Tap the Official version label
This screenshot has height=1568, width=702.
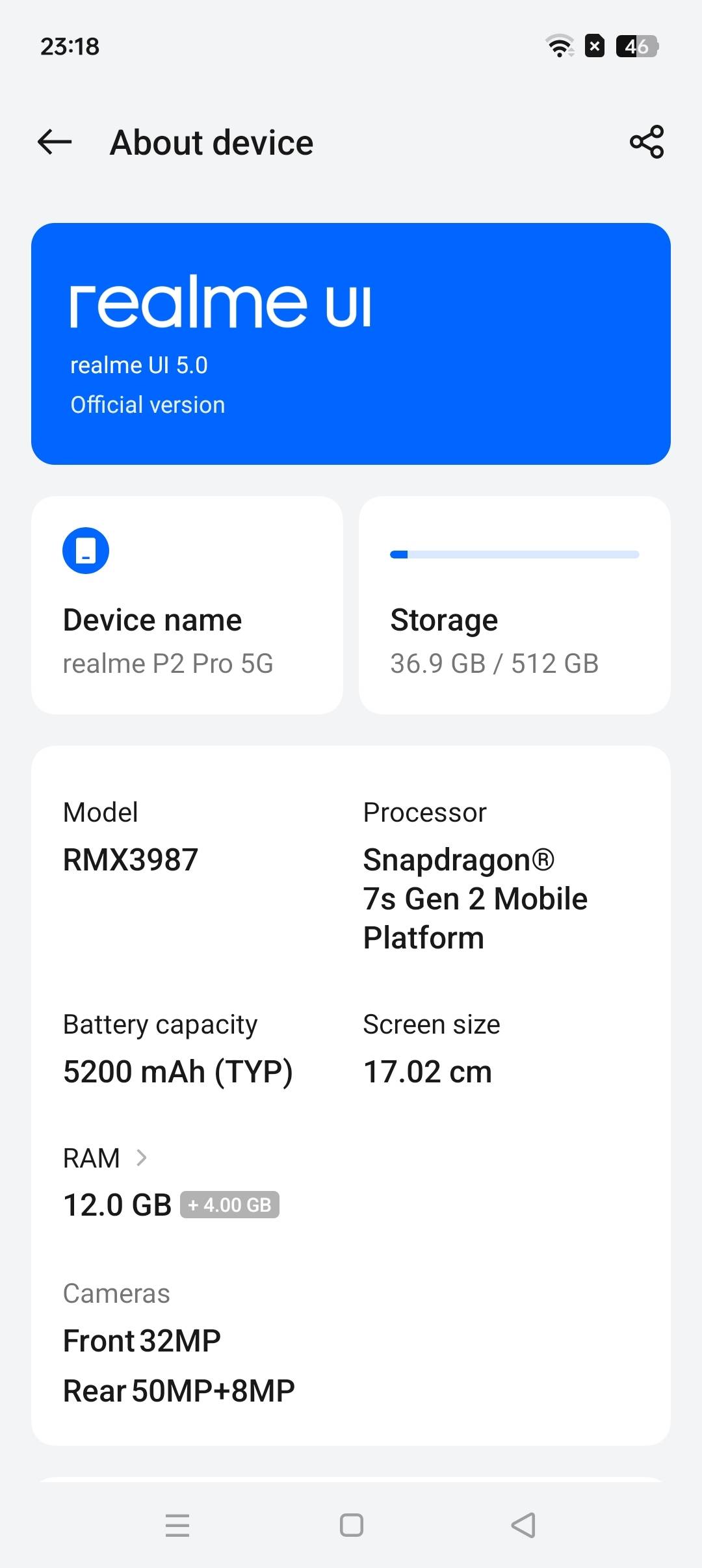click(x=147, y=404)
